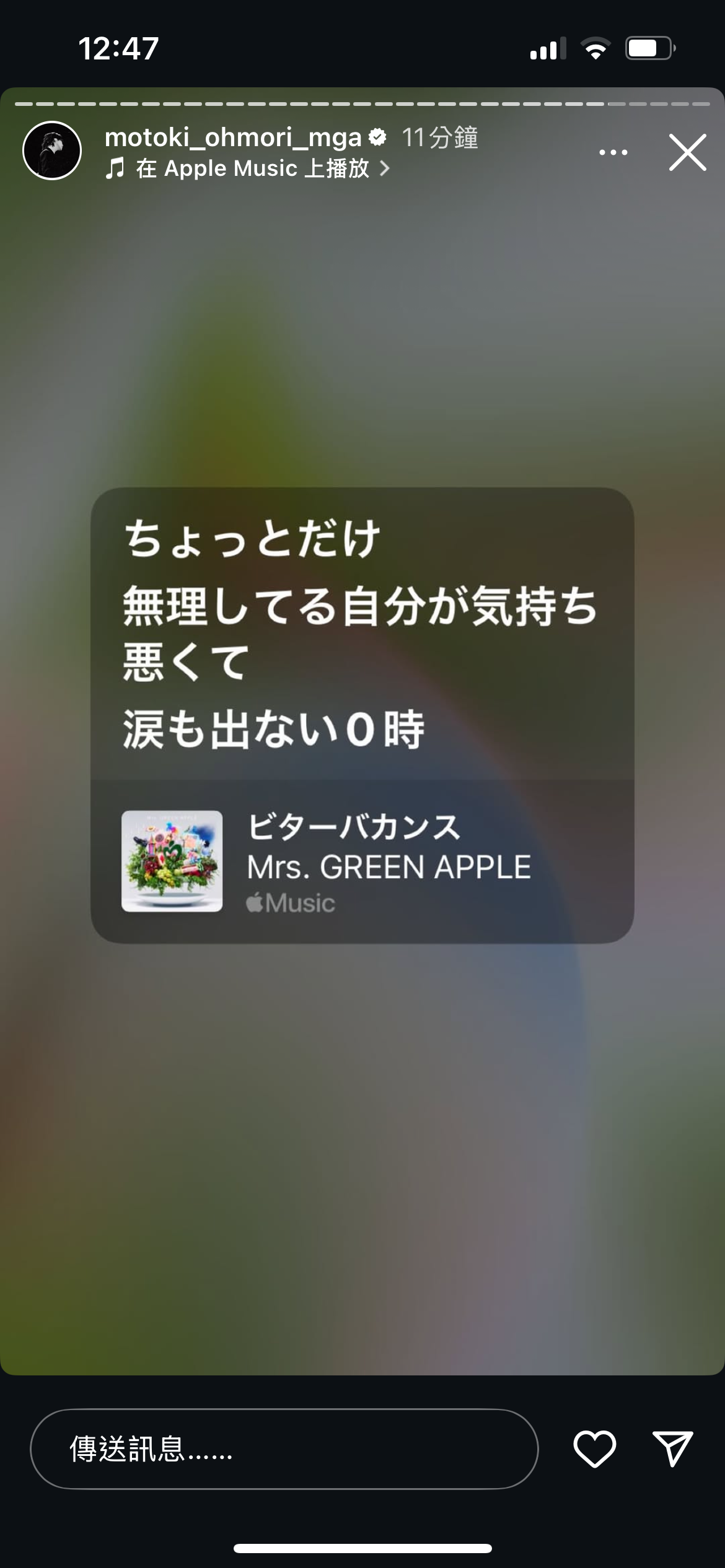Open the story options three-dot menu
Viewport: 725px width, 1568px height.
613,152
